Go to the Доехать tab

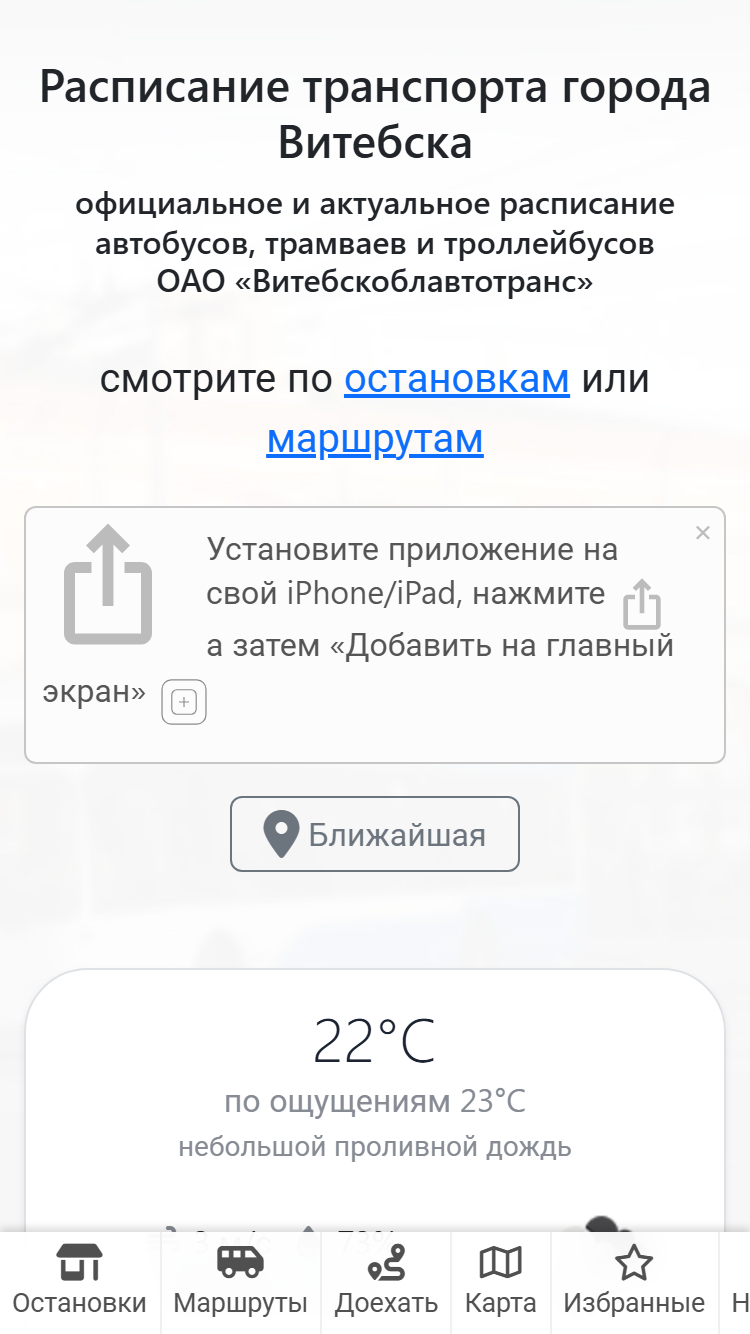pyautogui.click(x=386, y=1283)
